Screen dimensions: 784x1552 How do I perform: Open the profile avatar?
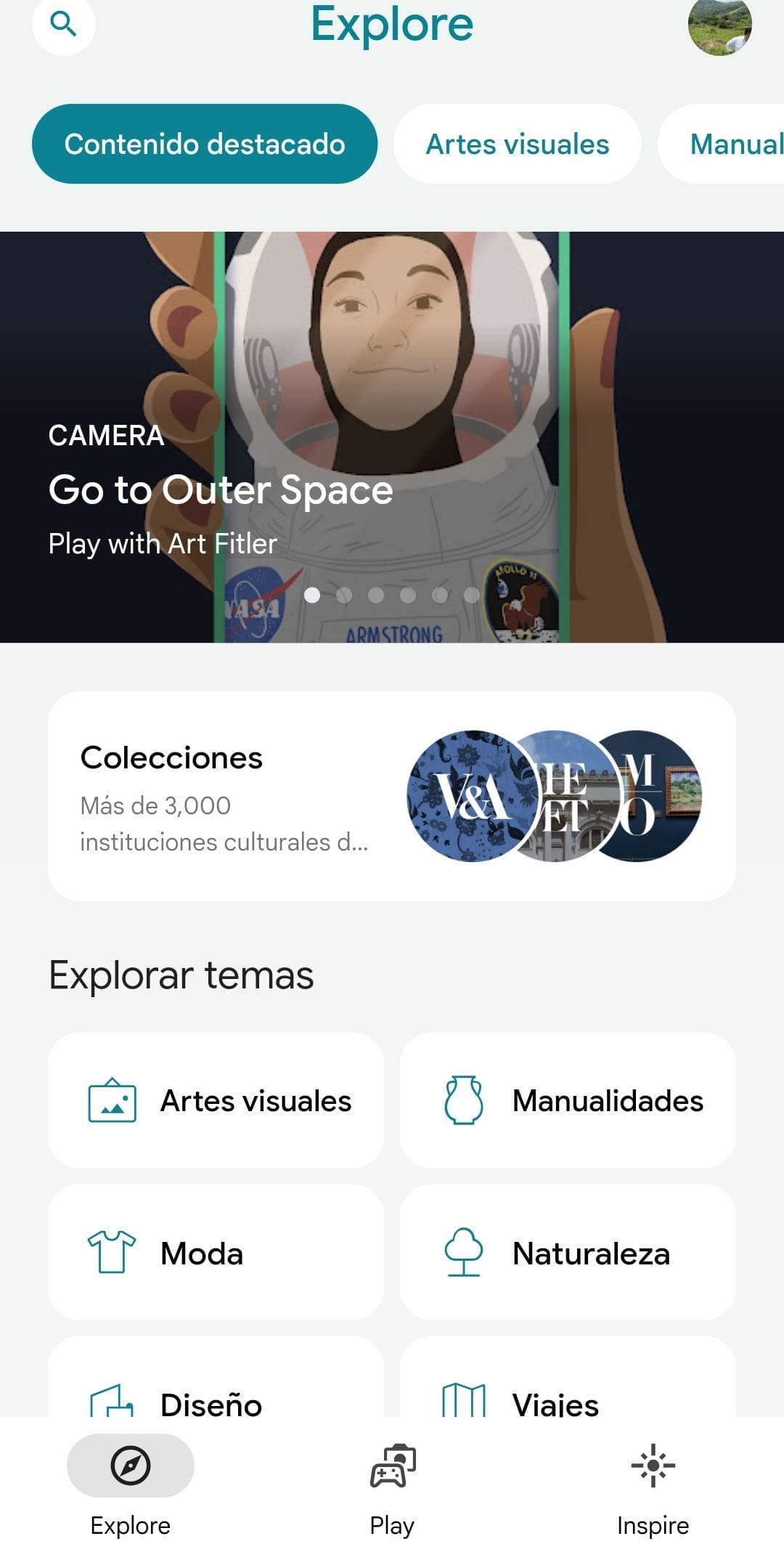point(719,26)
